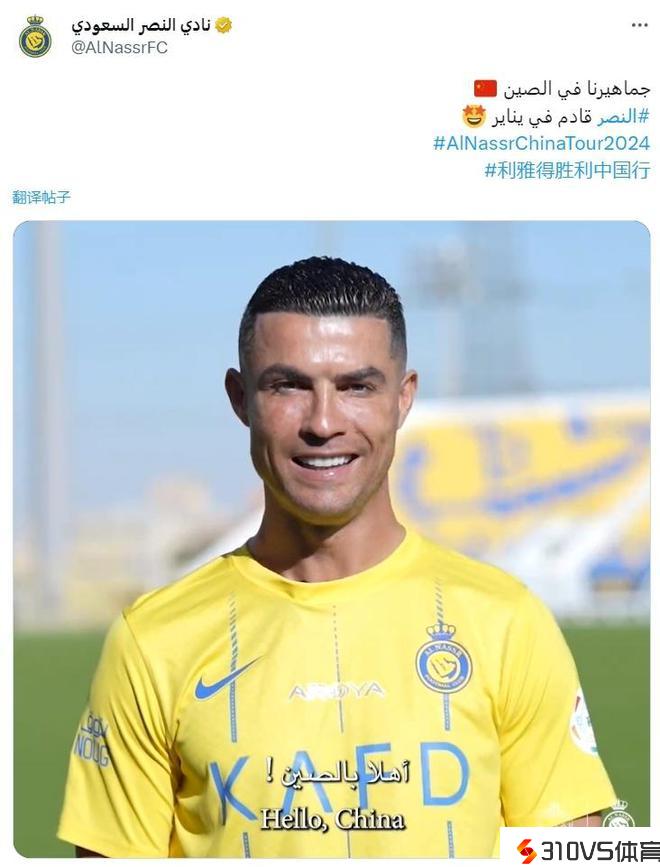Open the AlNassrFC profile avatar
The width and height of the screenshot is (660, 867).
35,36
